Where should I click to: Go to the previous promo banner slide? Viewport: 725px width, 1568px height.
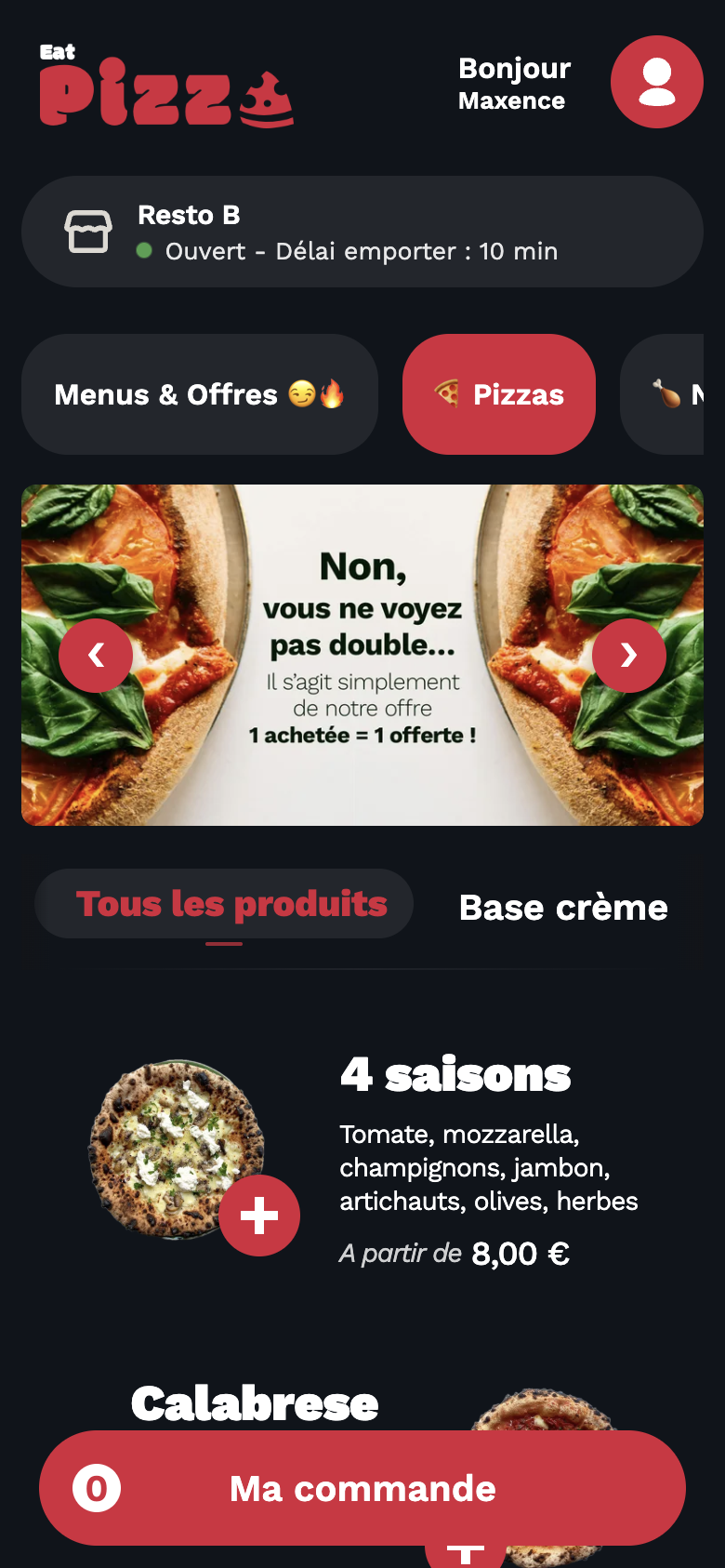coord(96,656)
